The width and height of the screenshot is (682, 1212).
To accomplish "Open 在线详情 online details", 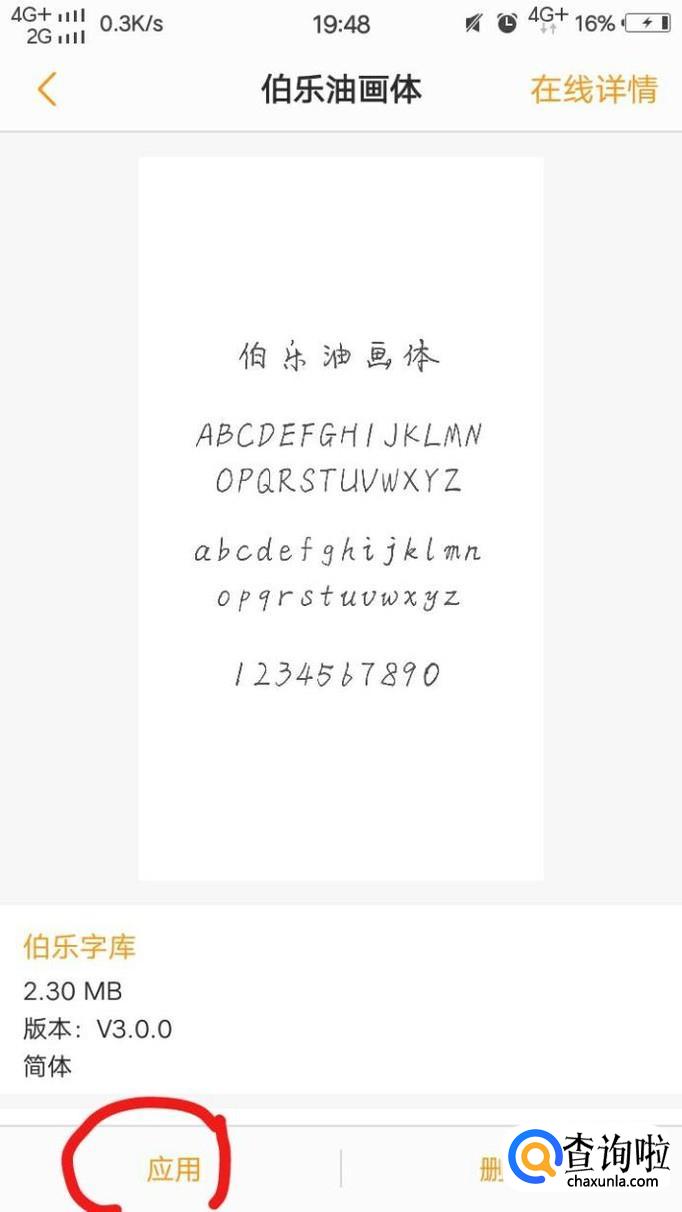I will point(594,89).
